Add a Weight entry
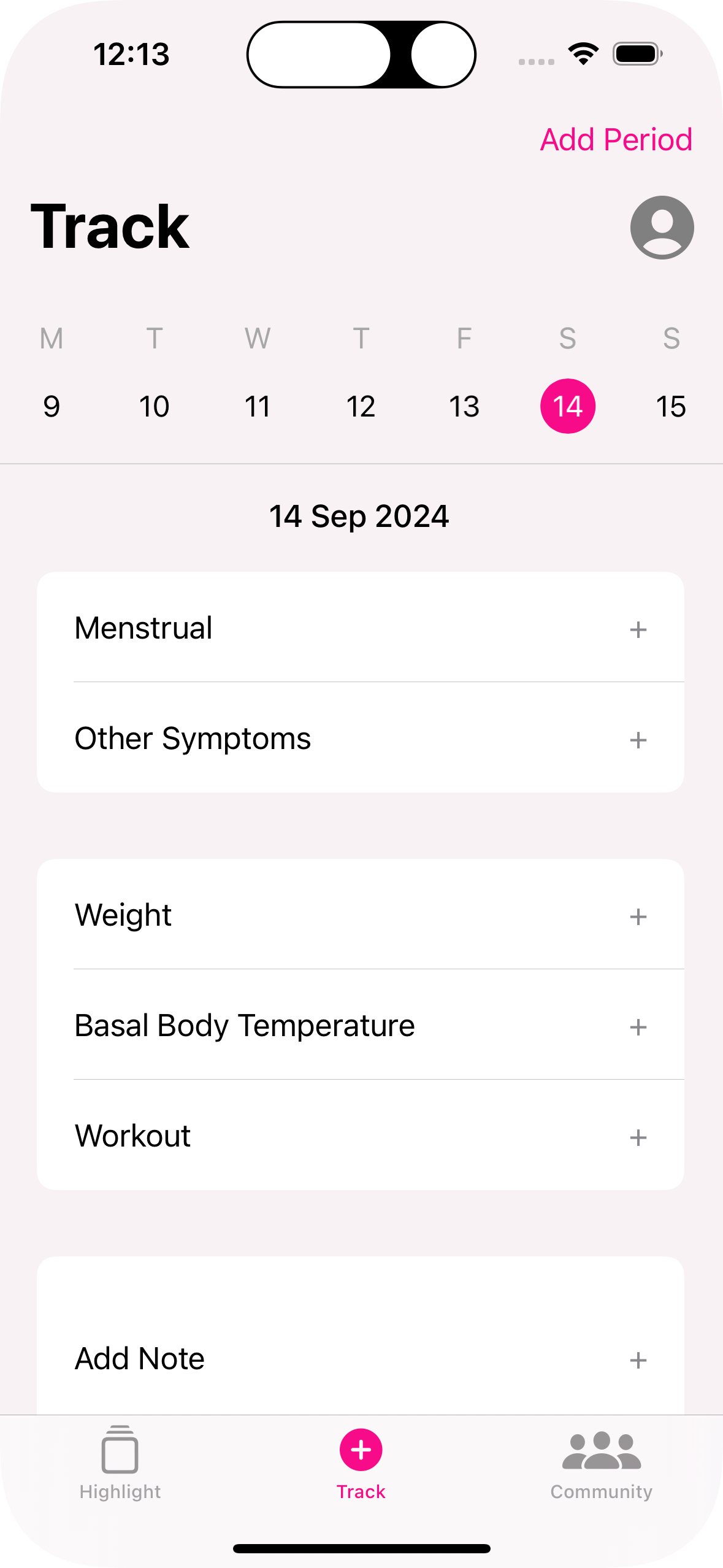Screen dimensions: 723x1568 (638, 917)
